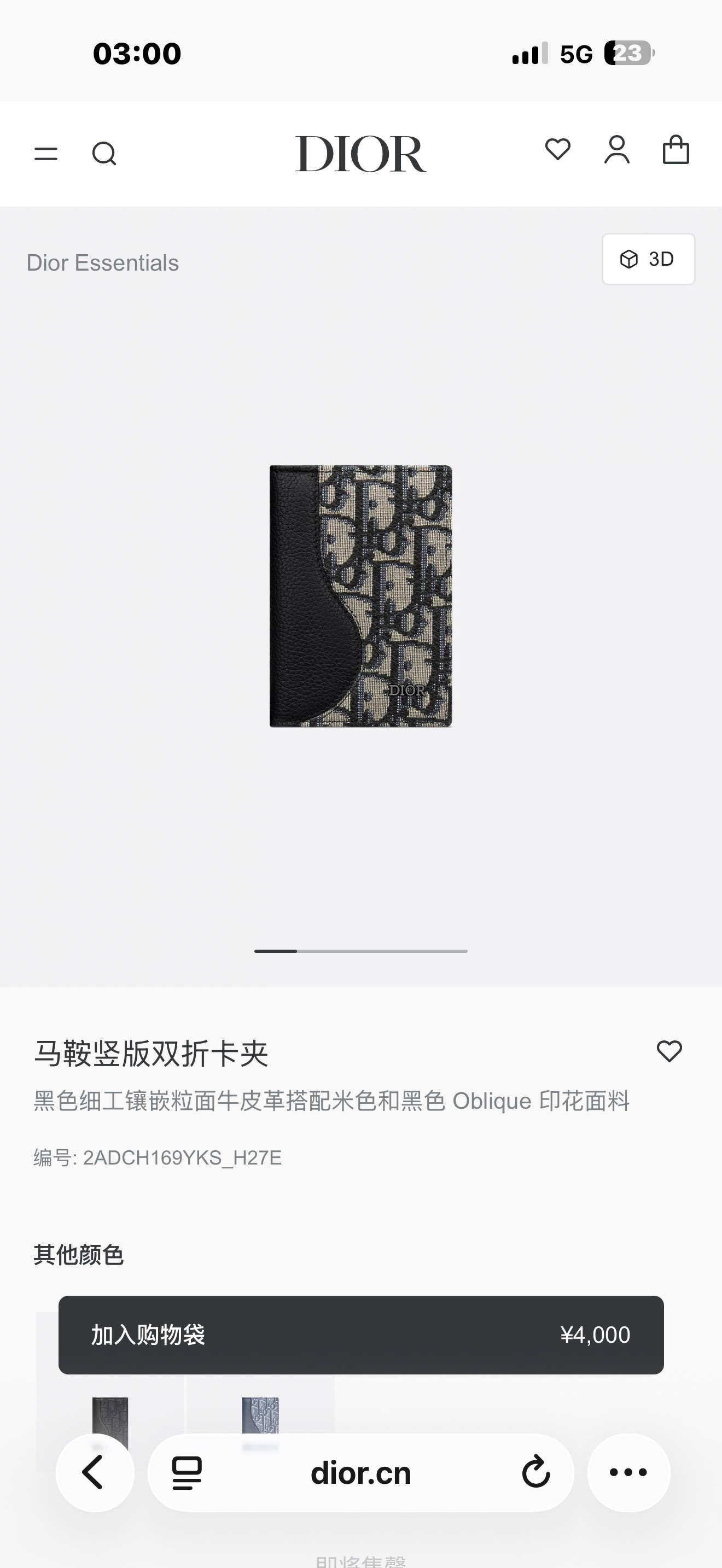This screenshot has width=722, height=1568.
Task: Open the shopping bag
Action: point(676,150)
